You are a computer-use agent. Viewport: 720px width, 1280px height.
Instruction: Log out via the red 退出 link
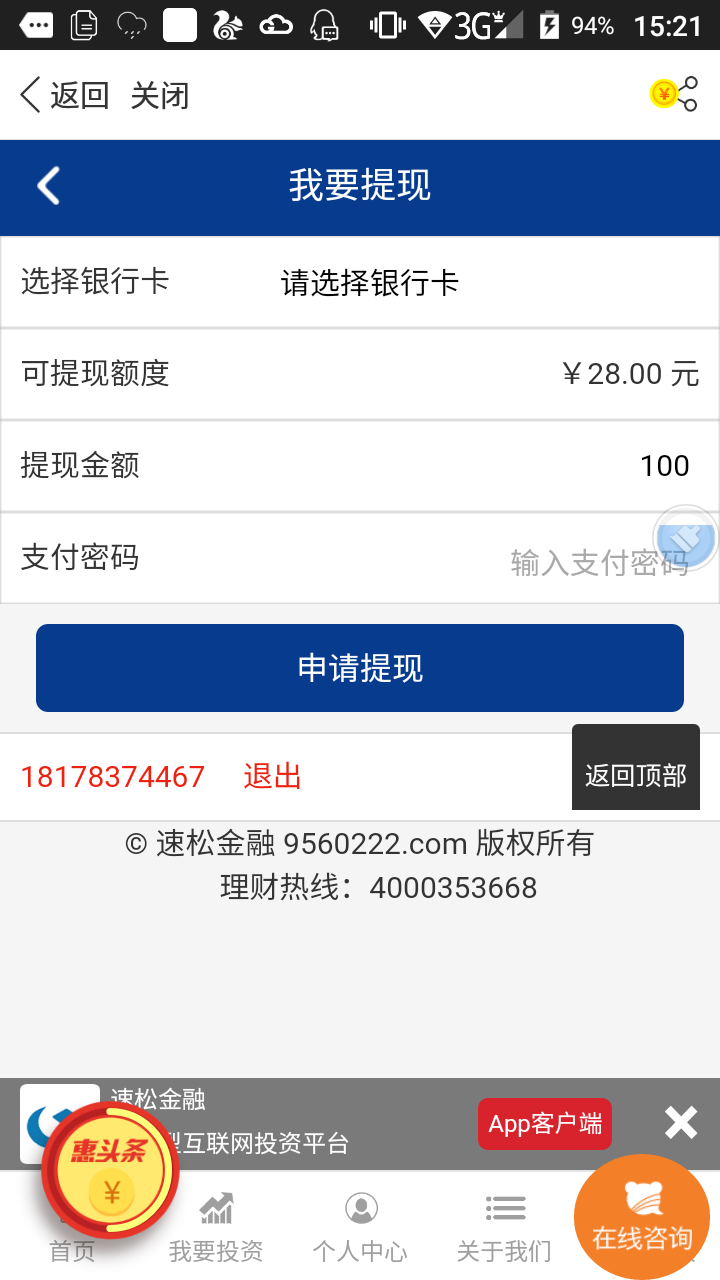tap(272, 777)
